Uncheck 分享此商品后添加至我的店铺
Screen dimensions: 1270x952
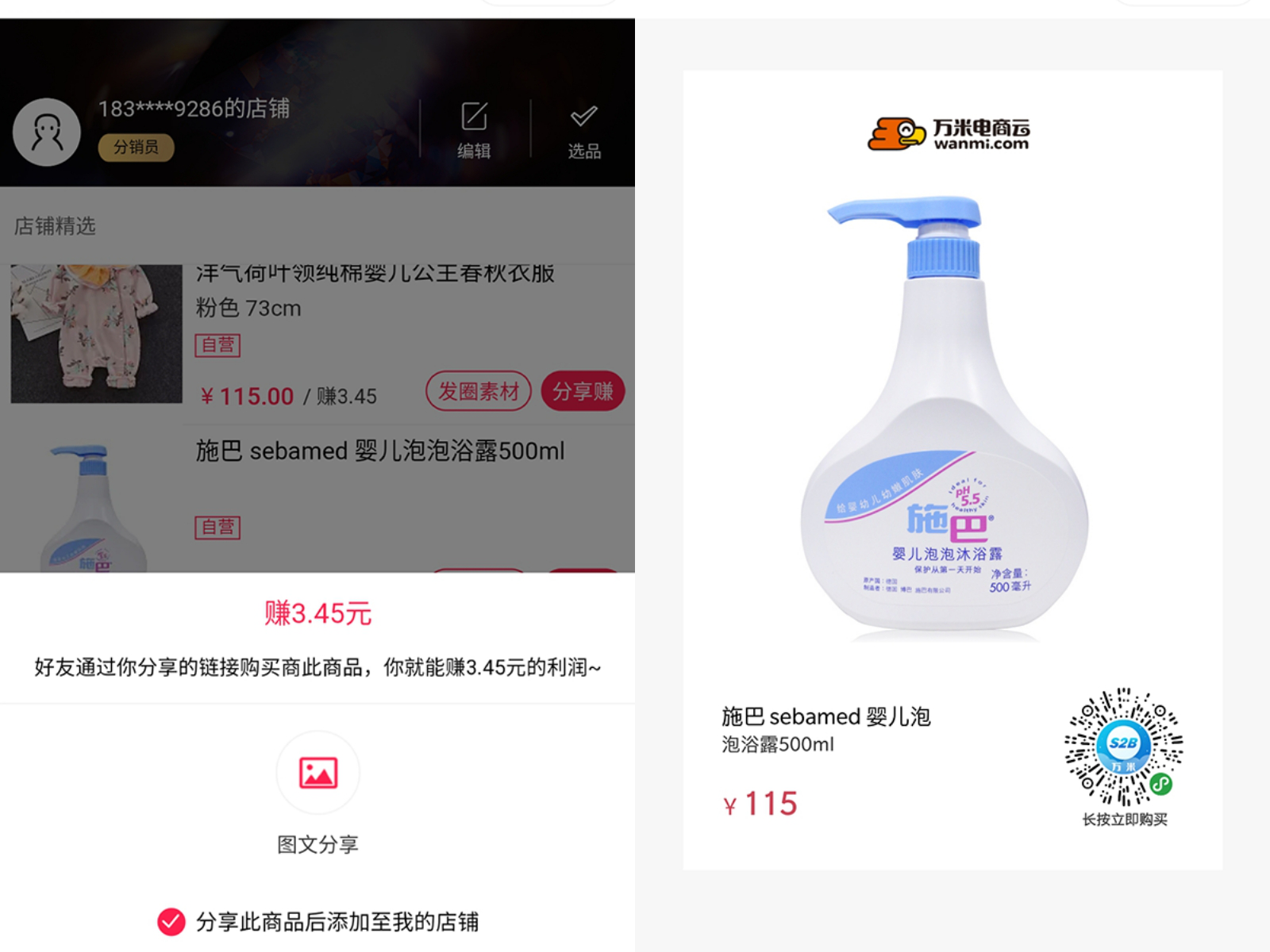click(171, 922)
